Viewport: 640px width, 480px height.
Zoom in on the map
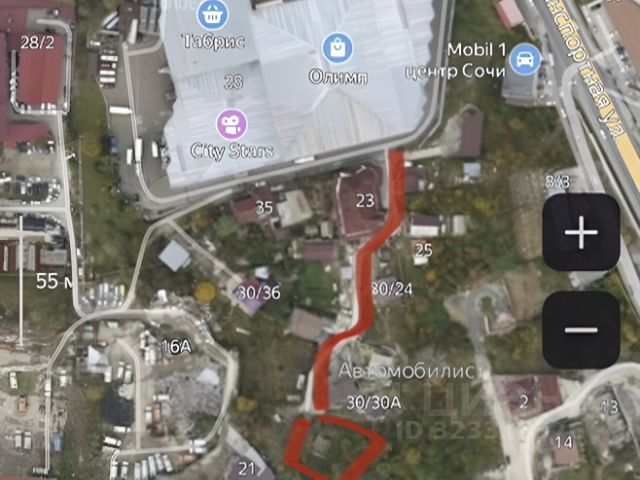(x=581, y=234)
